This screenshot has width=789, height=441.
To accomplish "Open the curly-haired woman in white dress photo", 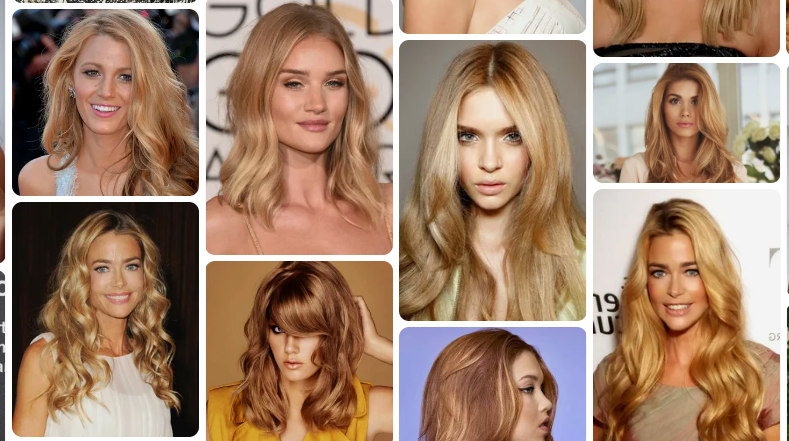I will [105, 319].
